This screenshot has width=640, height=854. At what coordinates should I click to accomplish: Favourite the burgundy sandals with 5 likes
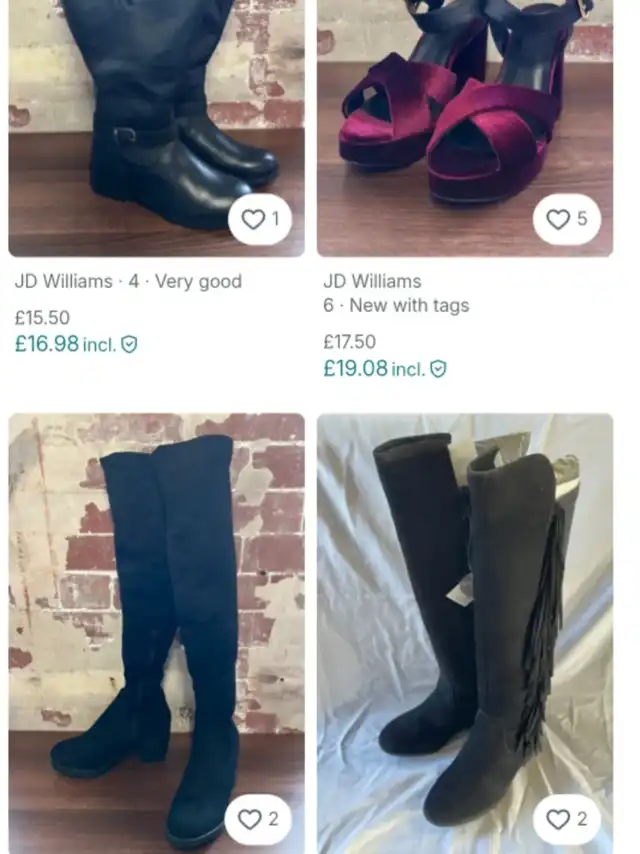pos(566,219)
